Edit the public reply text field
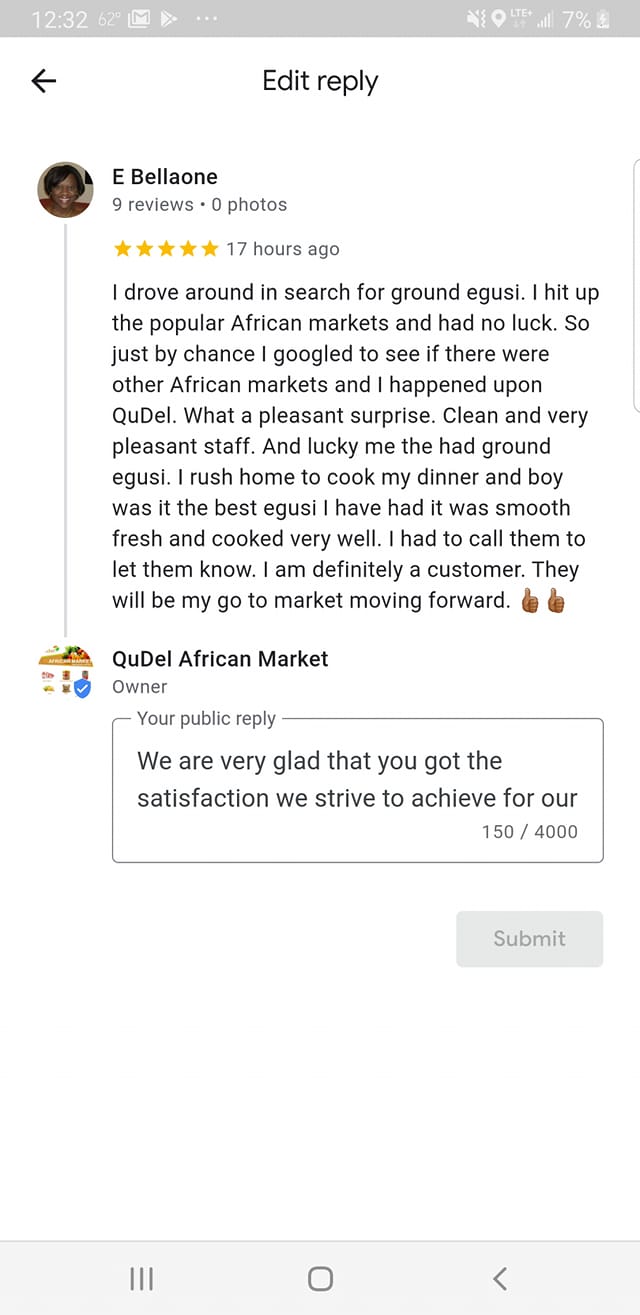The width and height of the screenshot is (640, 1315). [358, 789]
